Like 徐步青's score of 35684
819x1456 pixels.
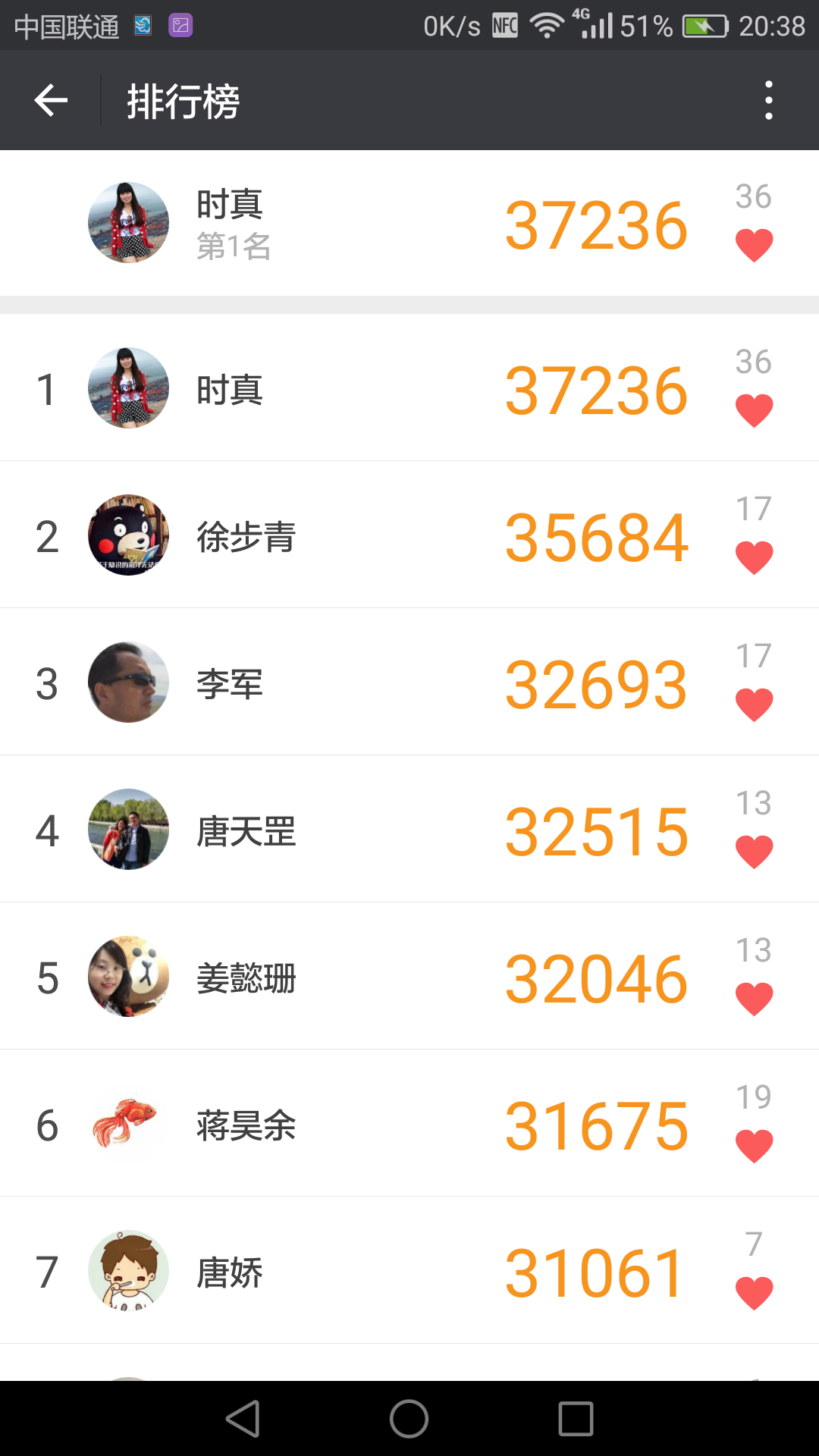[x=754, y=557]
